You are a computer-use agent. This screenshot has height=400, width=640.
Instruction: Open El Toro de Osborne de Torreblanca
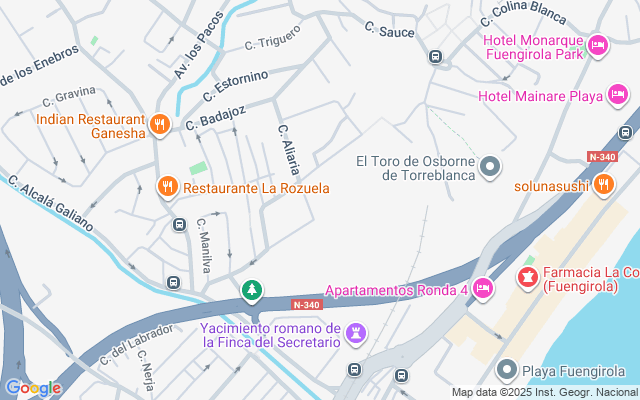click(490, 166)
